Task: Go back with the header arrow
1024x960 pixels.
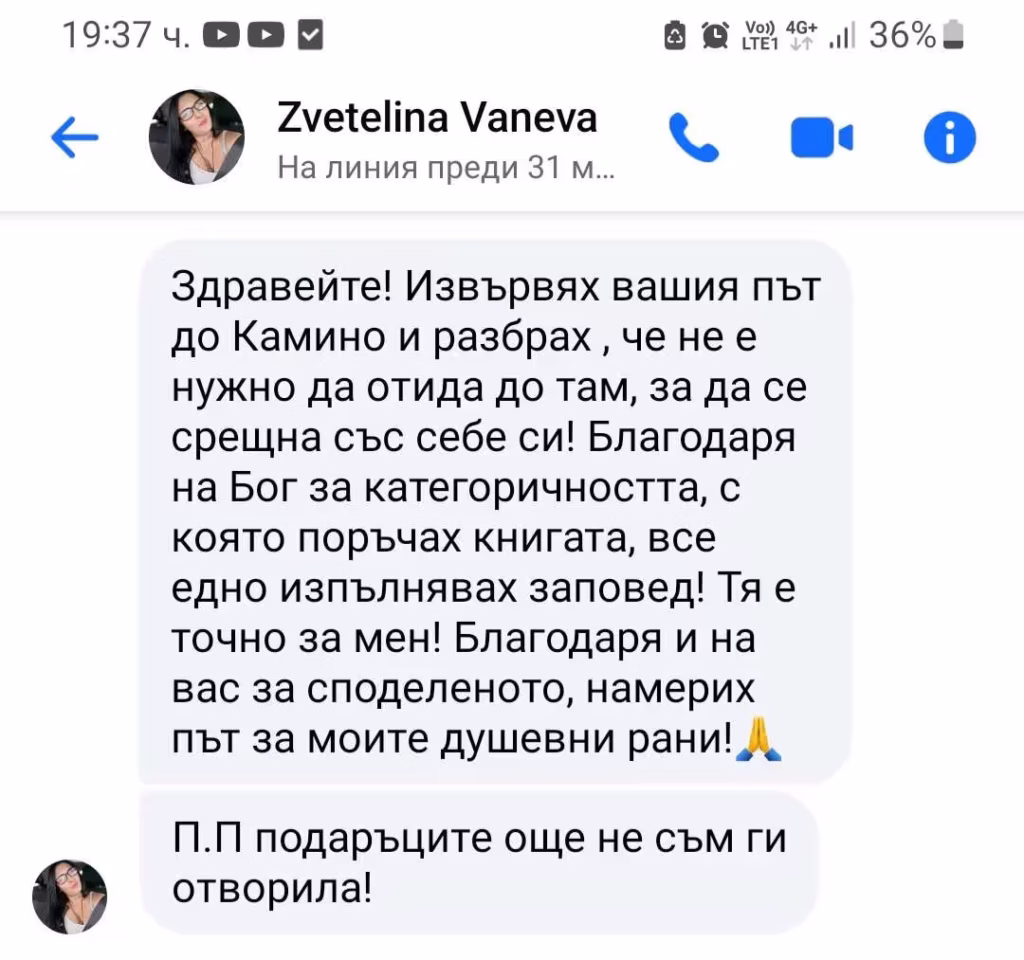Action: (74, 137)
